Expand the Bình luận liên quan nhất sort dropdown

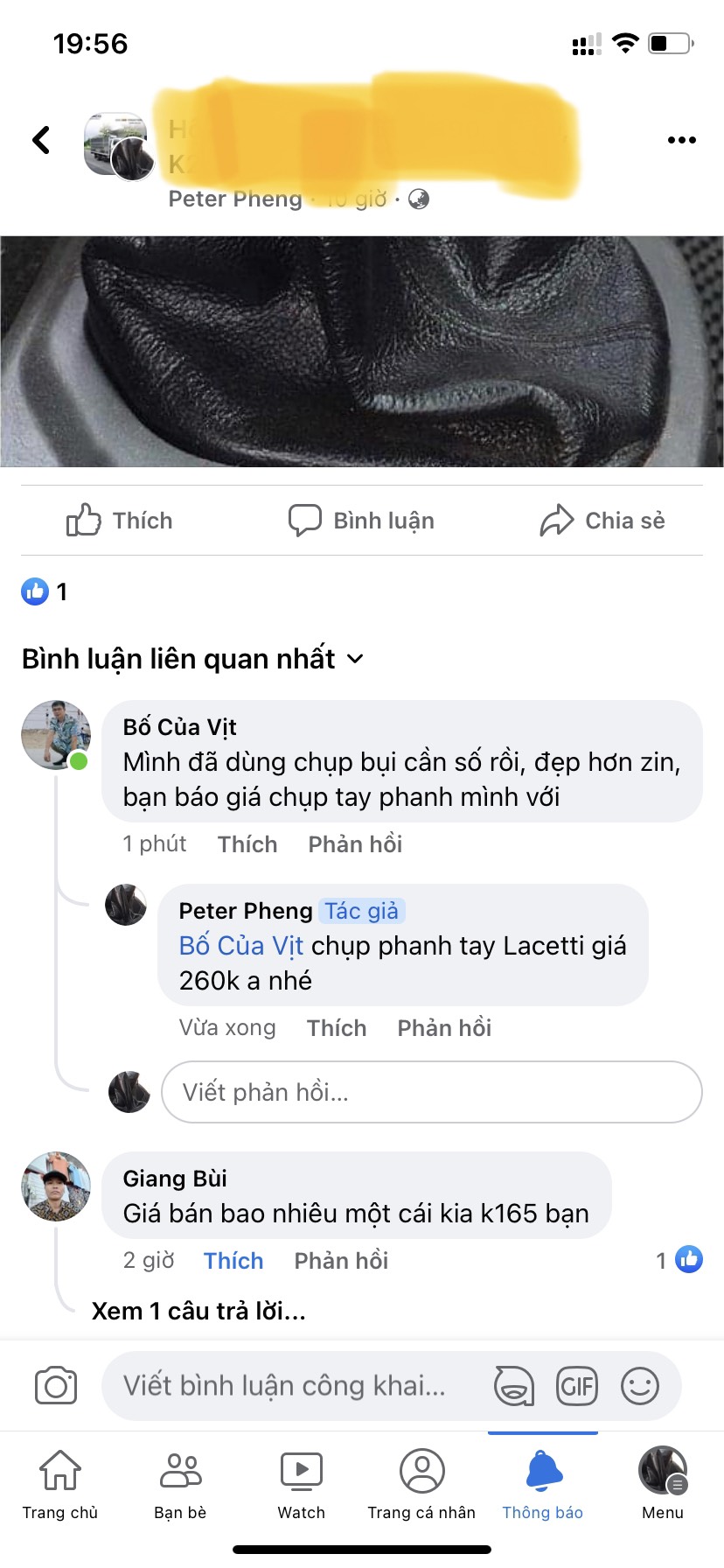point(192,659)
